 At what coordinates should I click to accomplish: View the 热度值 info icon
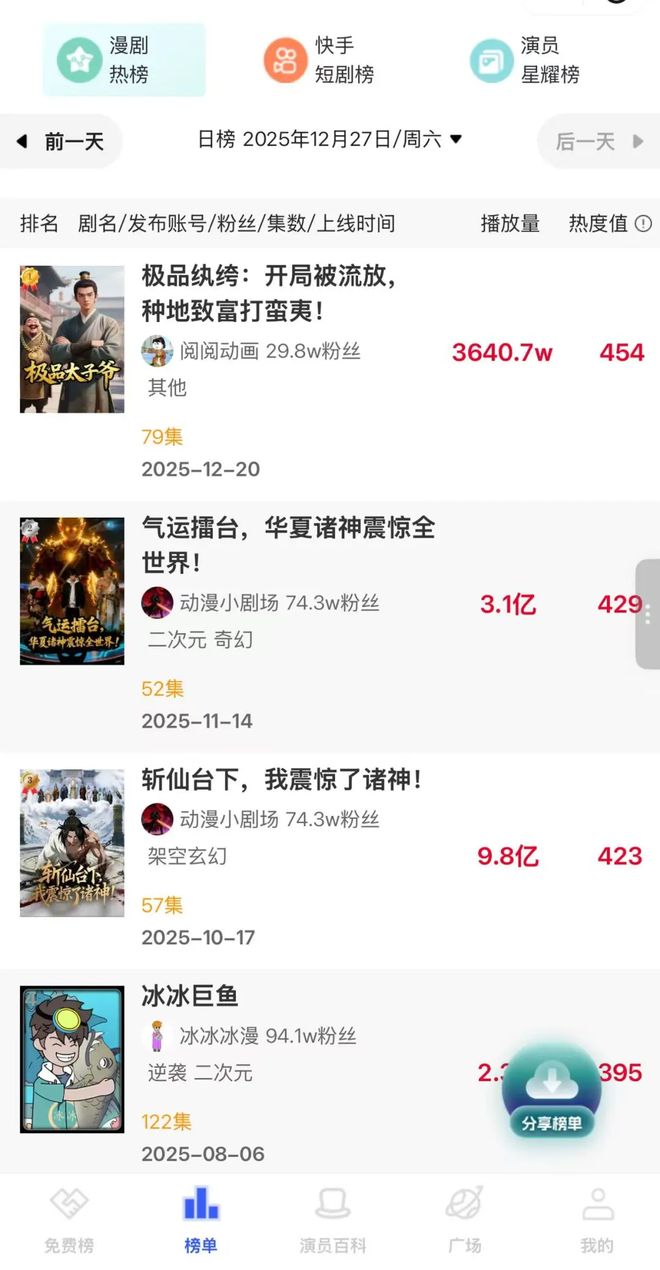coord(643,224)
